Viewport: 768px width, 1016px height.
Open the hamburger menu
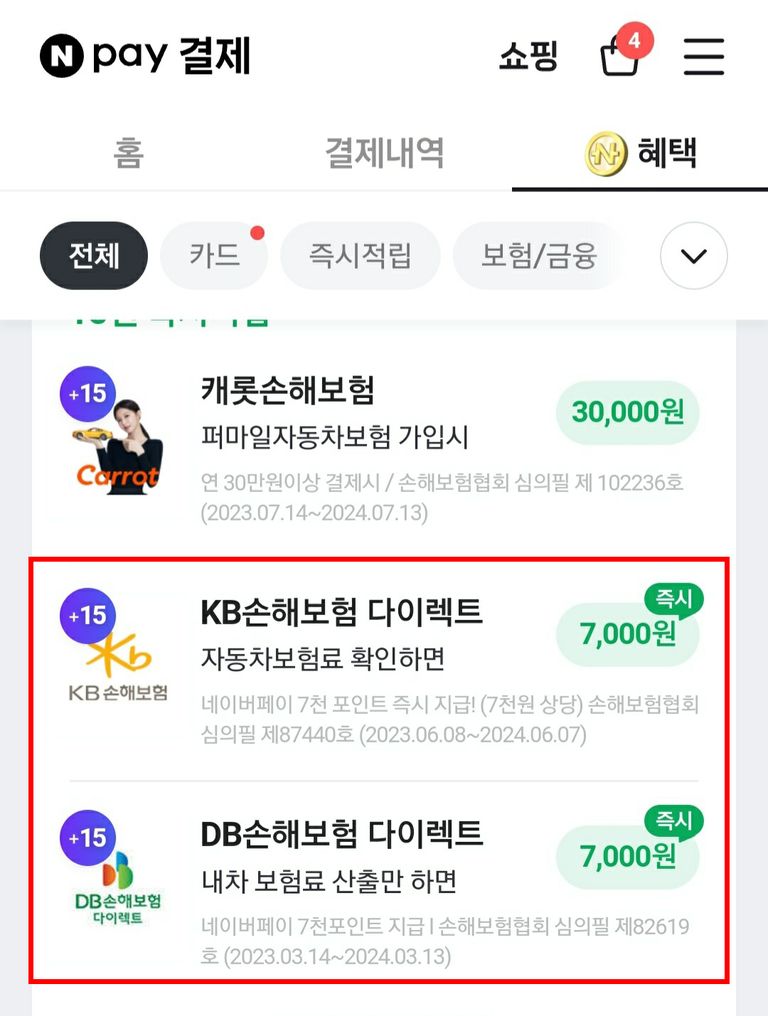point(703,56)
